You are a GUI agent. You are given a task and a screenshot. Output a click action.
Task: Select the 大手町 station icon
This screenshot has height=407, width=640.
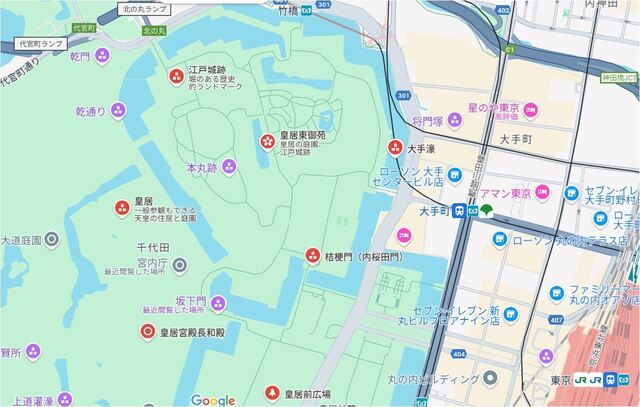coord(458,211)
